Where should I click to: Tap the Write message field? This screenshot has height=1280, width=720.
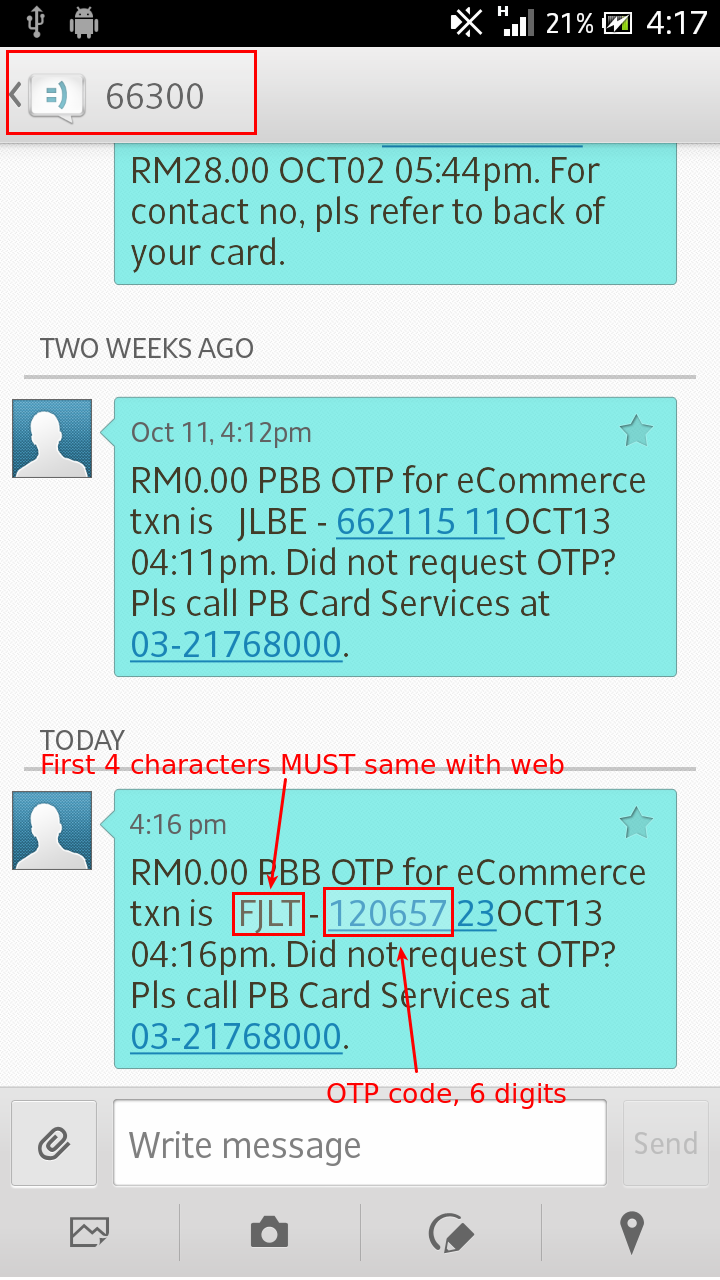[360, 1143]
